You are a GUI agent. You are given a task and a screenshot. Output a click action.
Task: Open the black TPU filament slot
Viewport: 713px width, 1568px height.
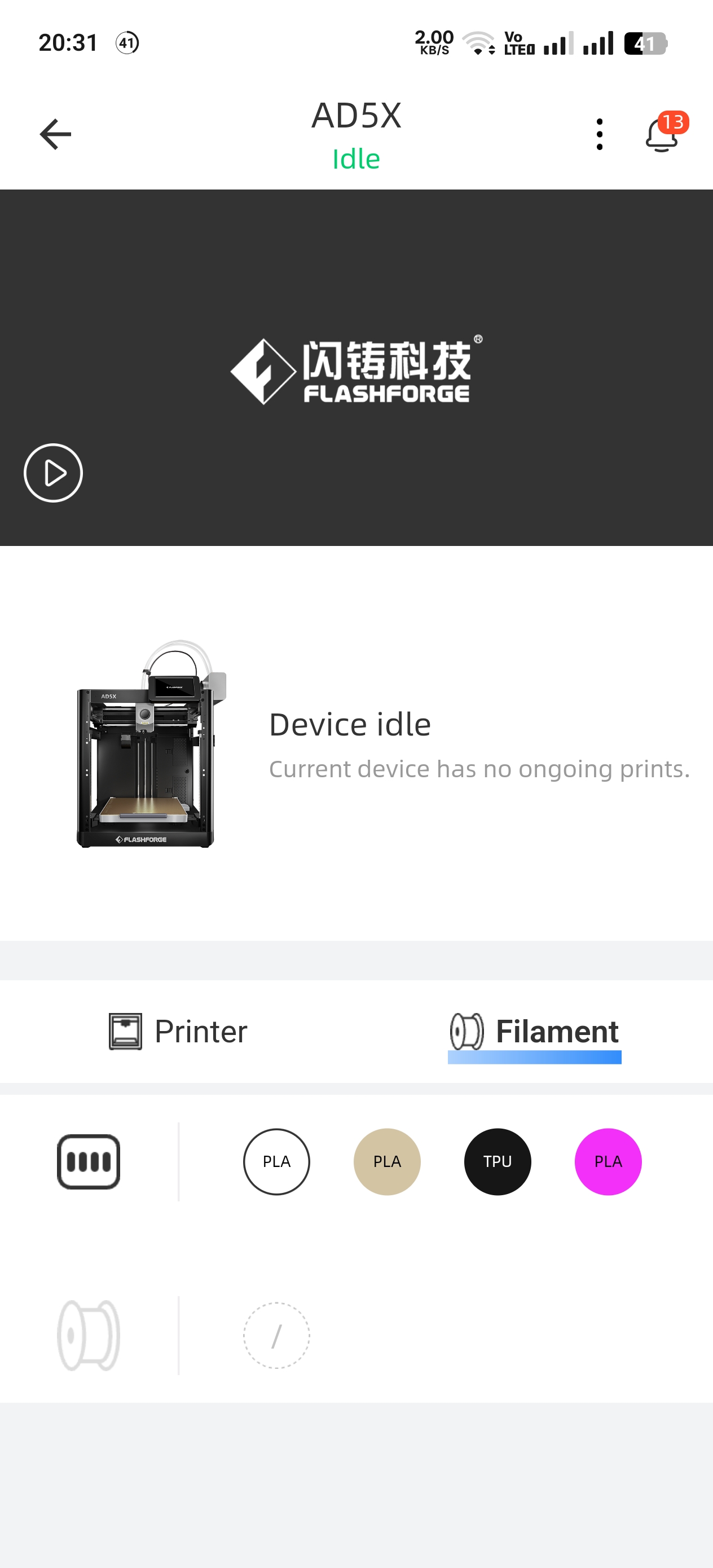(x=498, y=1161)
